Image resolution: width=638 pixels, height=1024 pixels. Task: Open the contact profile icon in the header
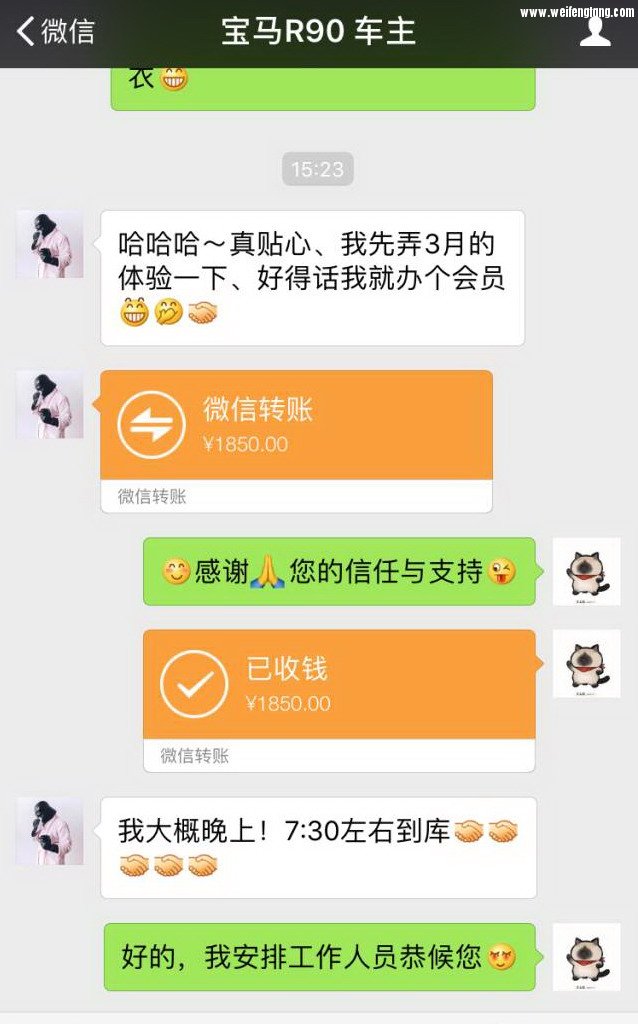point(595,32)
